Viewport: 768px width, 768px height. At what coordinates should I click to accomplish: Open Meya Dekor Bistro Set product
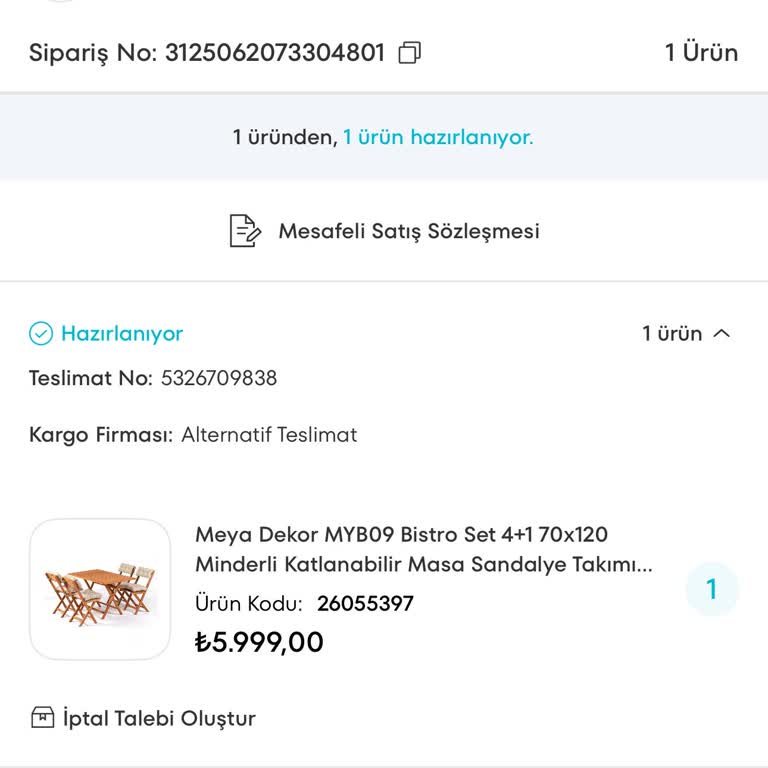click(x=423, y=549)
